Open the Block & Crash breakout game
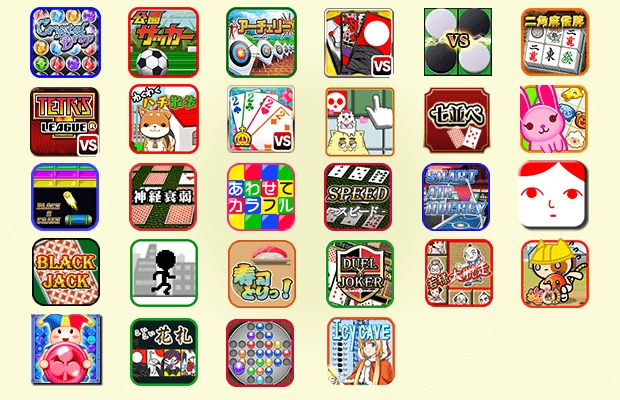 point(65,197)
